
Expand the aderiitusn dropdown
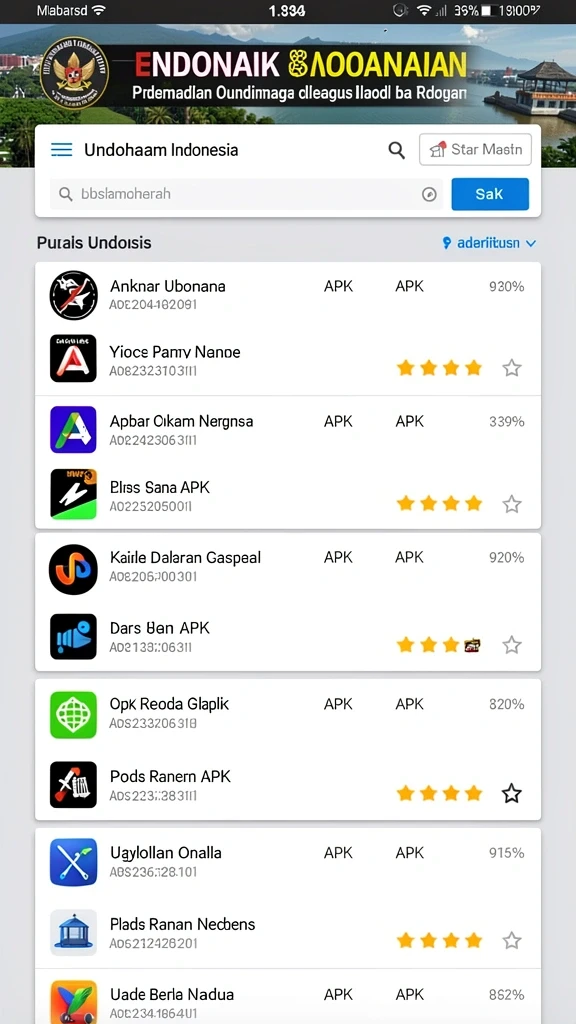tap(489, 243)
